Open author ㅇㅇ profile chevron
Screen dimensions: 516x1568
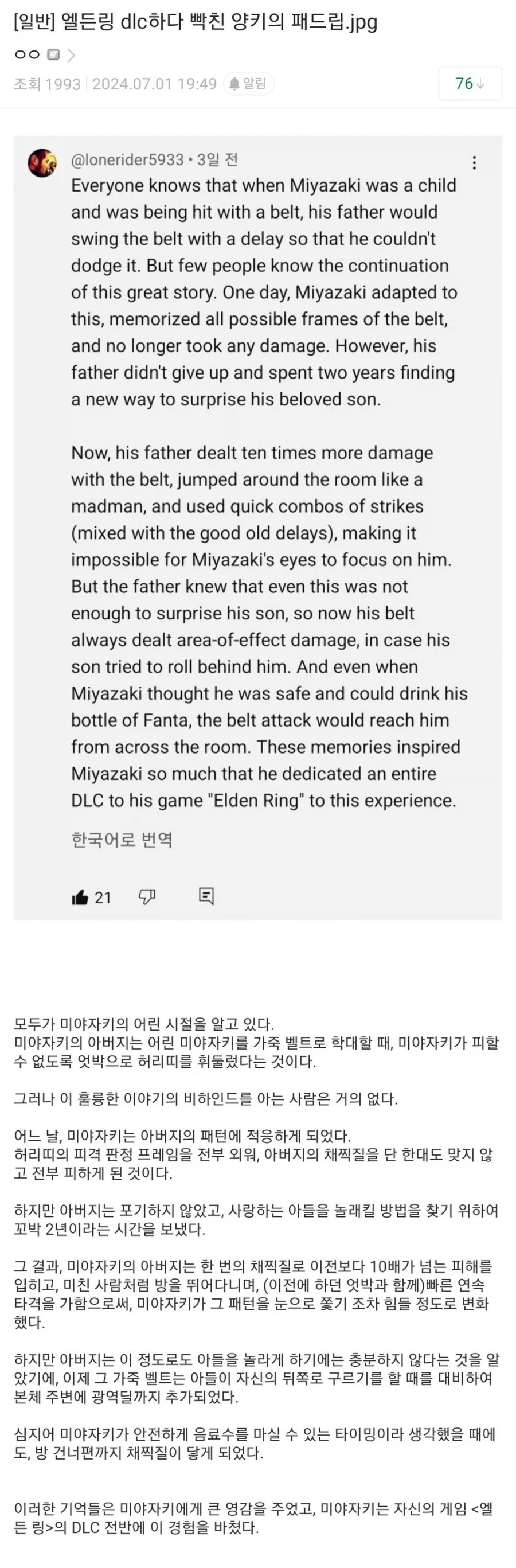[71, 56]
